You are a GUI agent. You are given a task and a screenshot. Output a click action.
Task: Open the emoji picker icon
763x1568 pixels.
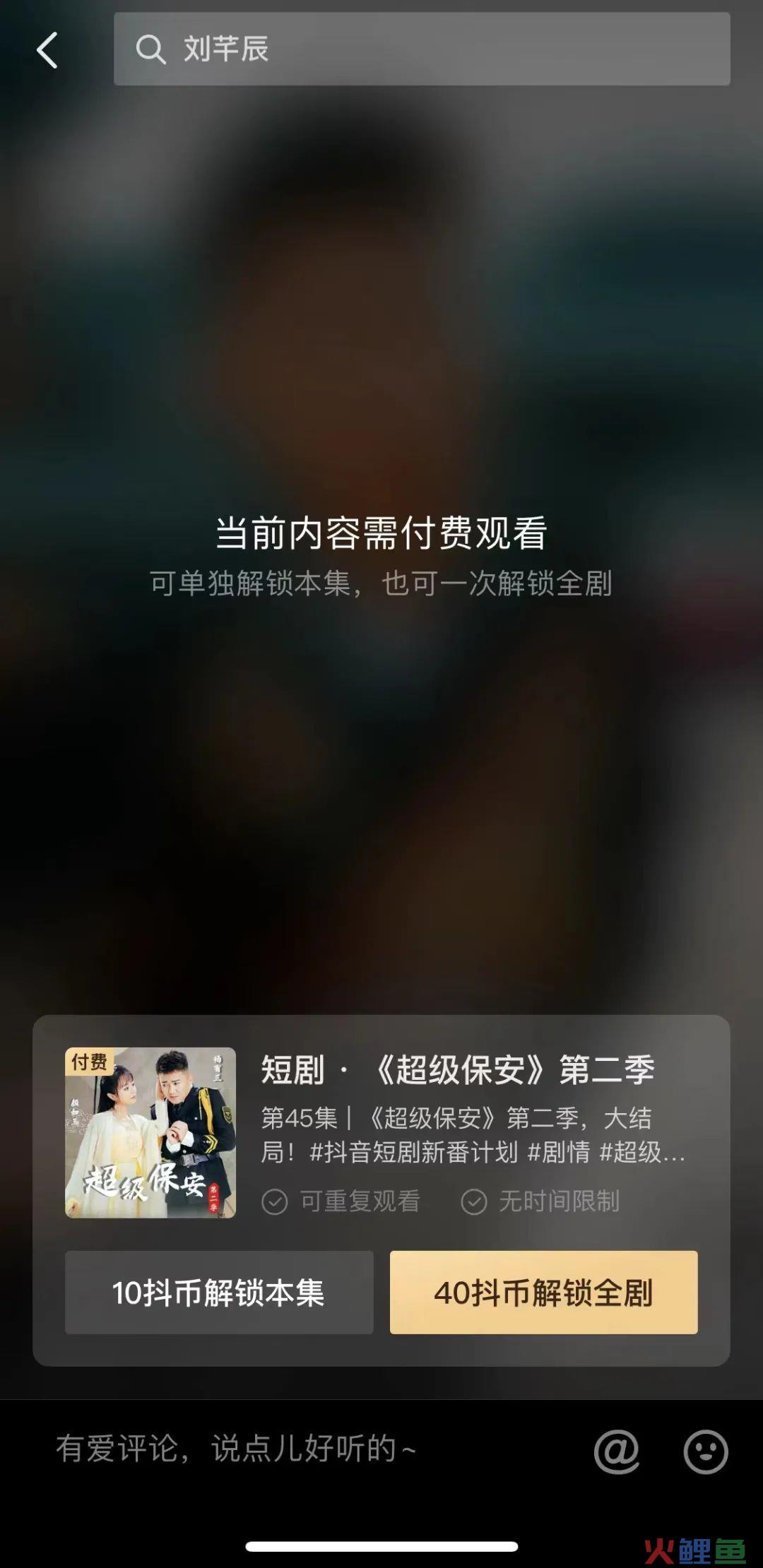point(705,1451)
